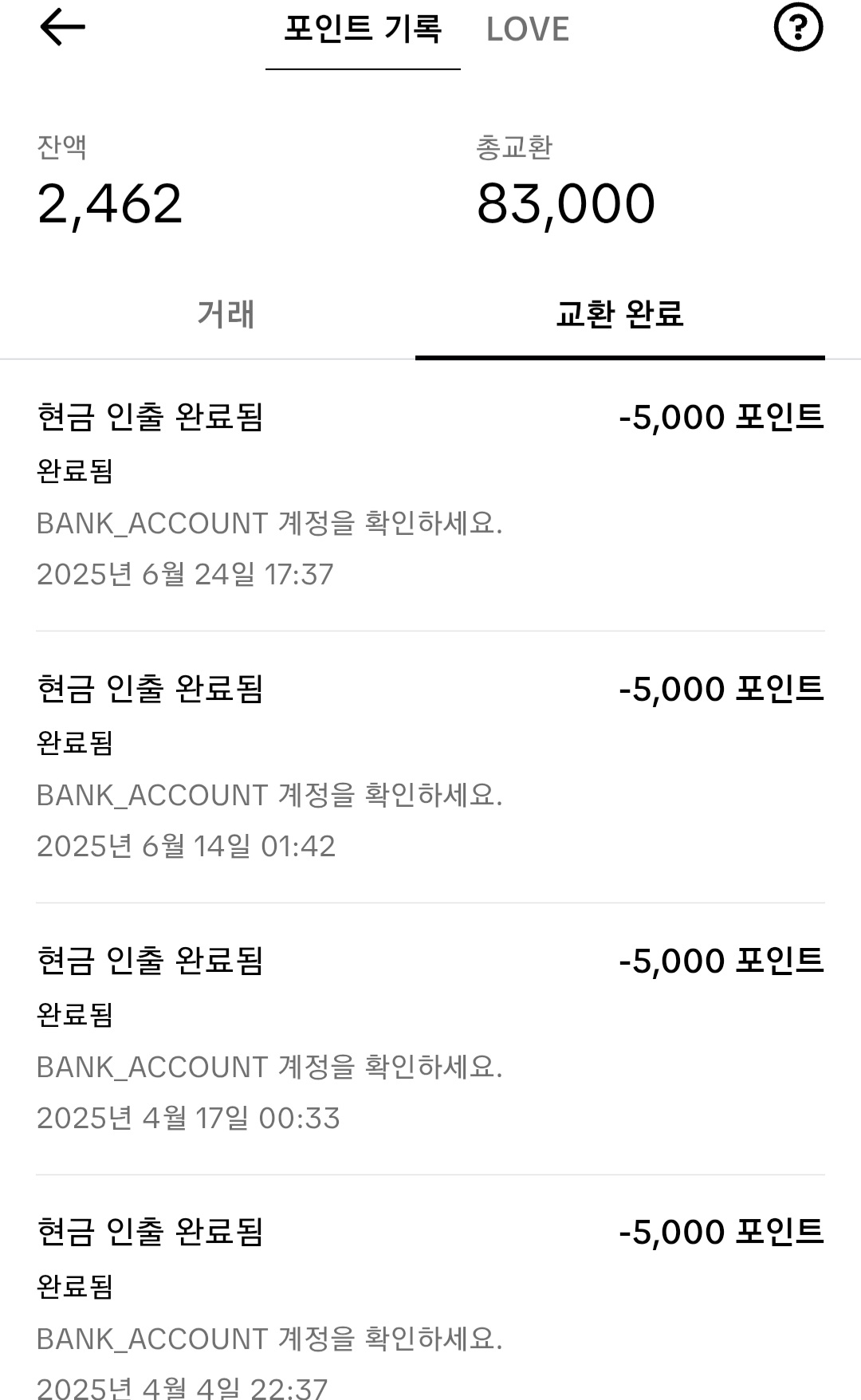Select the 포인트 기록 tab
Viewport: 861px width, 1400px height.
tap(363, 29)
